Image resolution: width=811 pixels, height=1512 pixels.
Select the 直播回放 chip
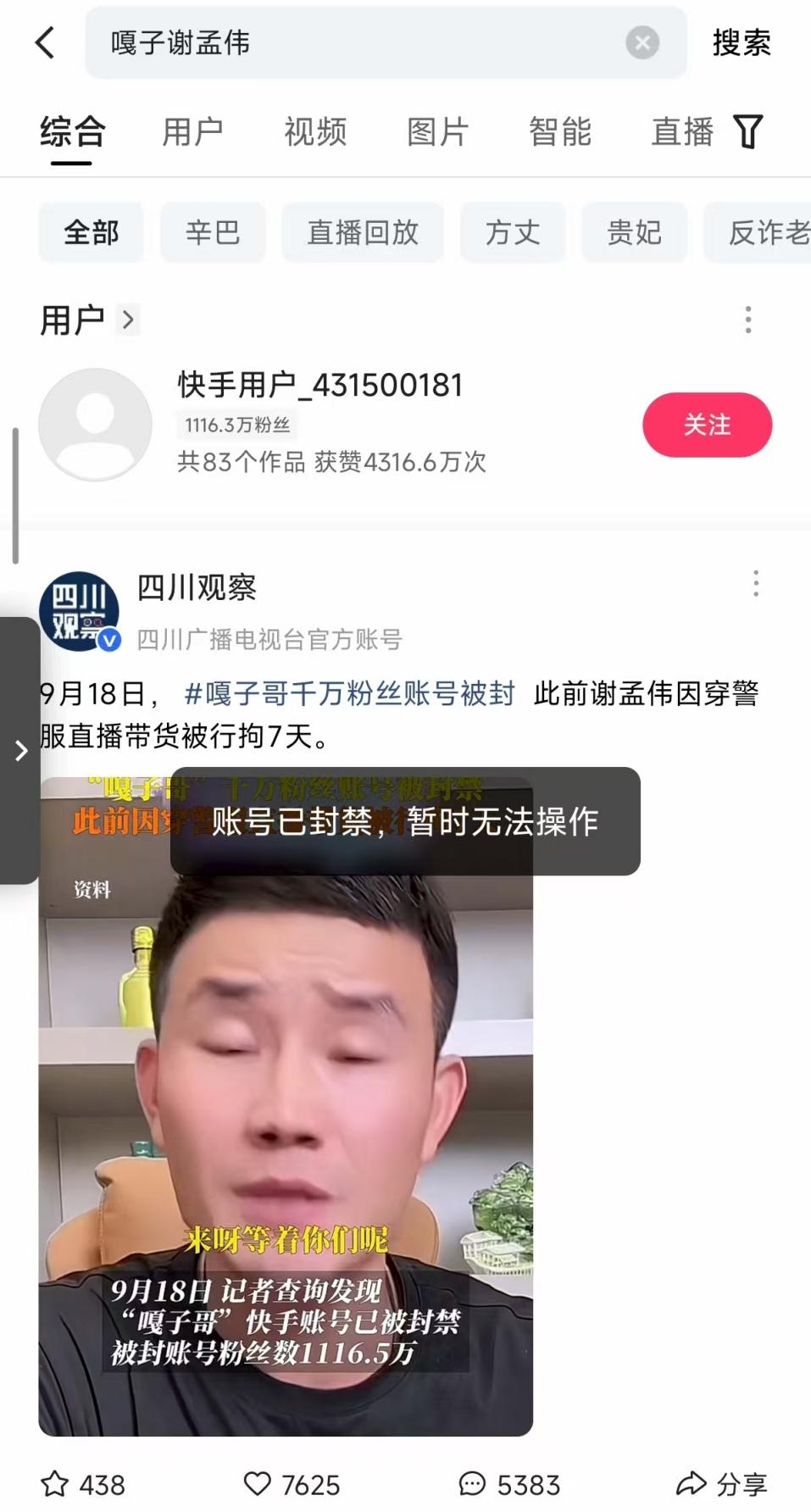pos(363,232)
